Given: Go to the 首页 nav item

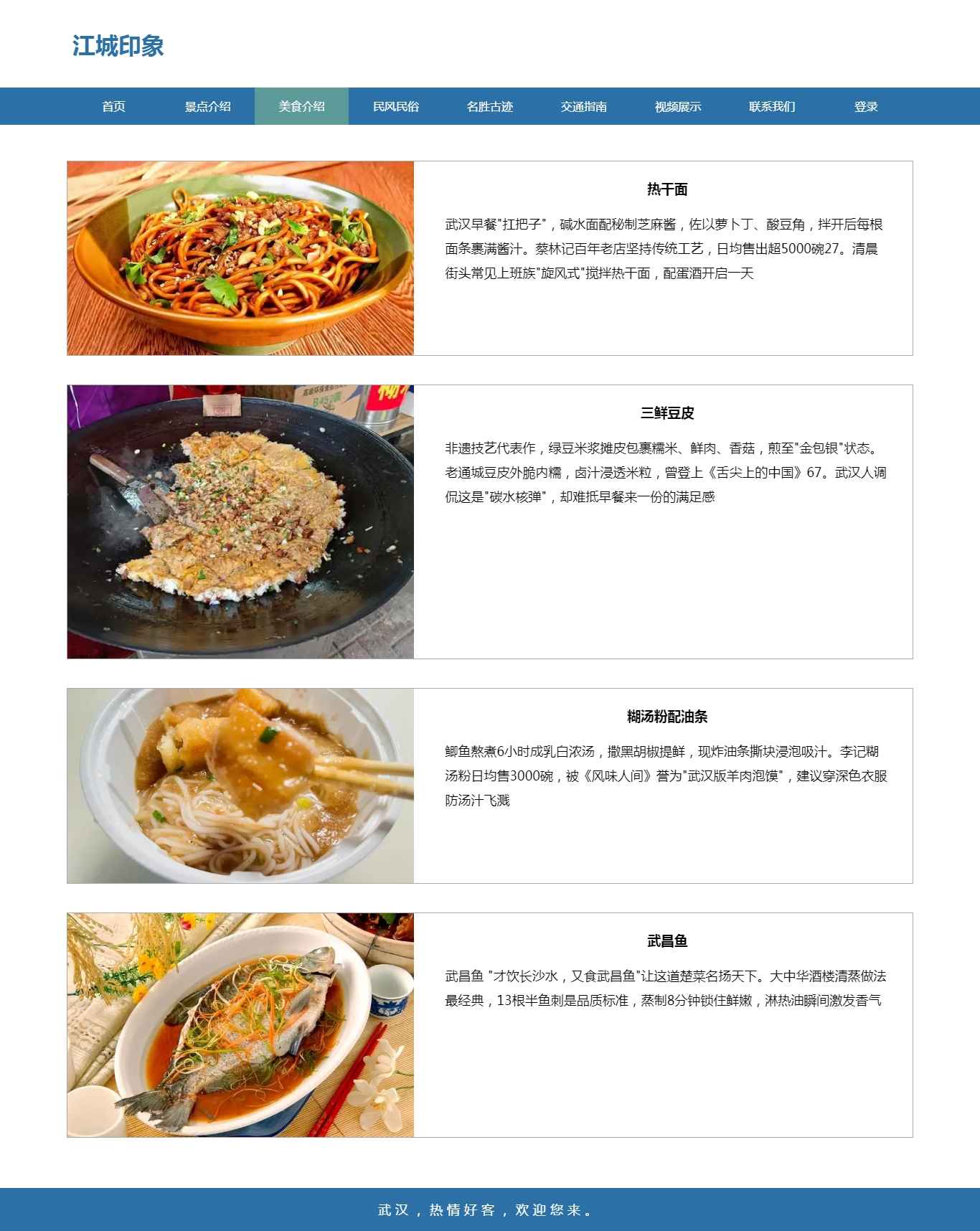Looking at the screenshot, I should point(113,106).
